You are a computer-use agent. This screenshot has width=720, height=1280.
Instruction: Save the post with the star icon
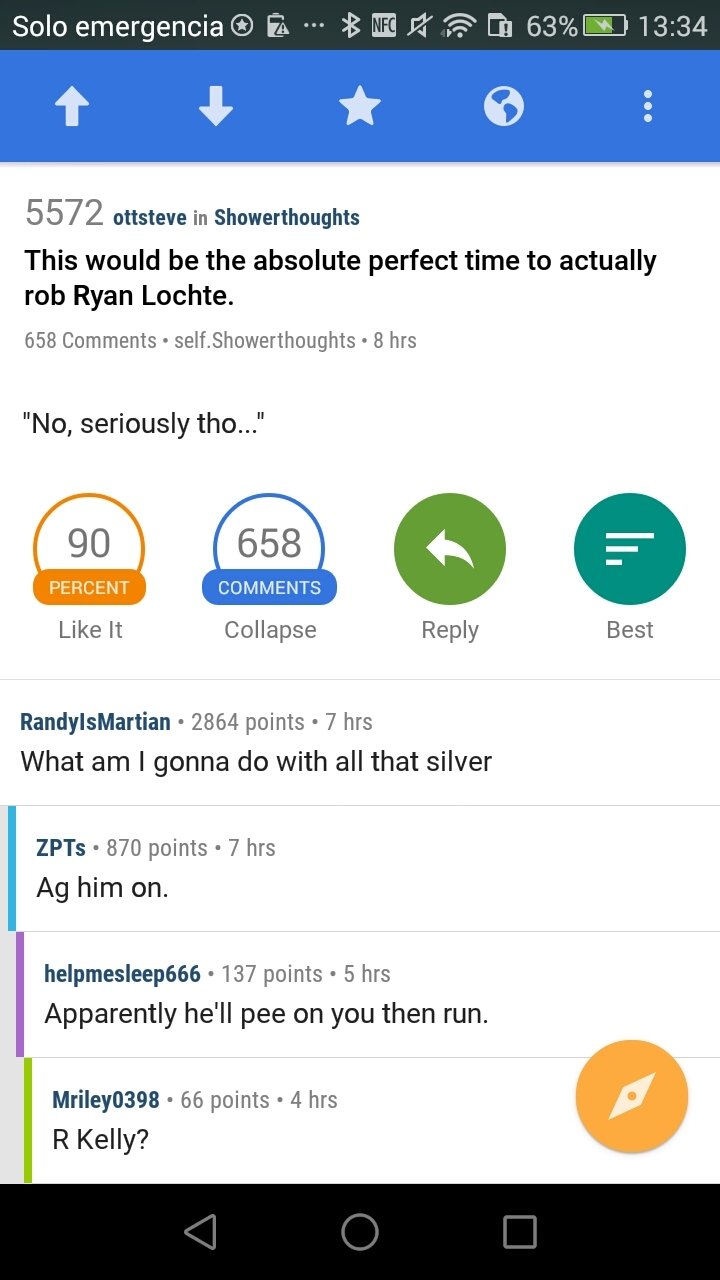(x=360, y=106)
